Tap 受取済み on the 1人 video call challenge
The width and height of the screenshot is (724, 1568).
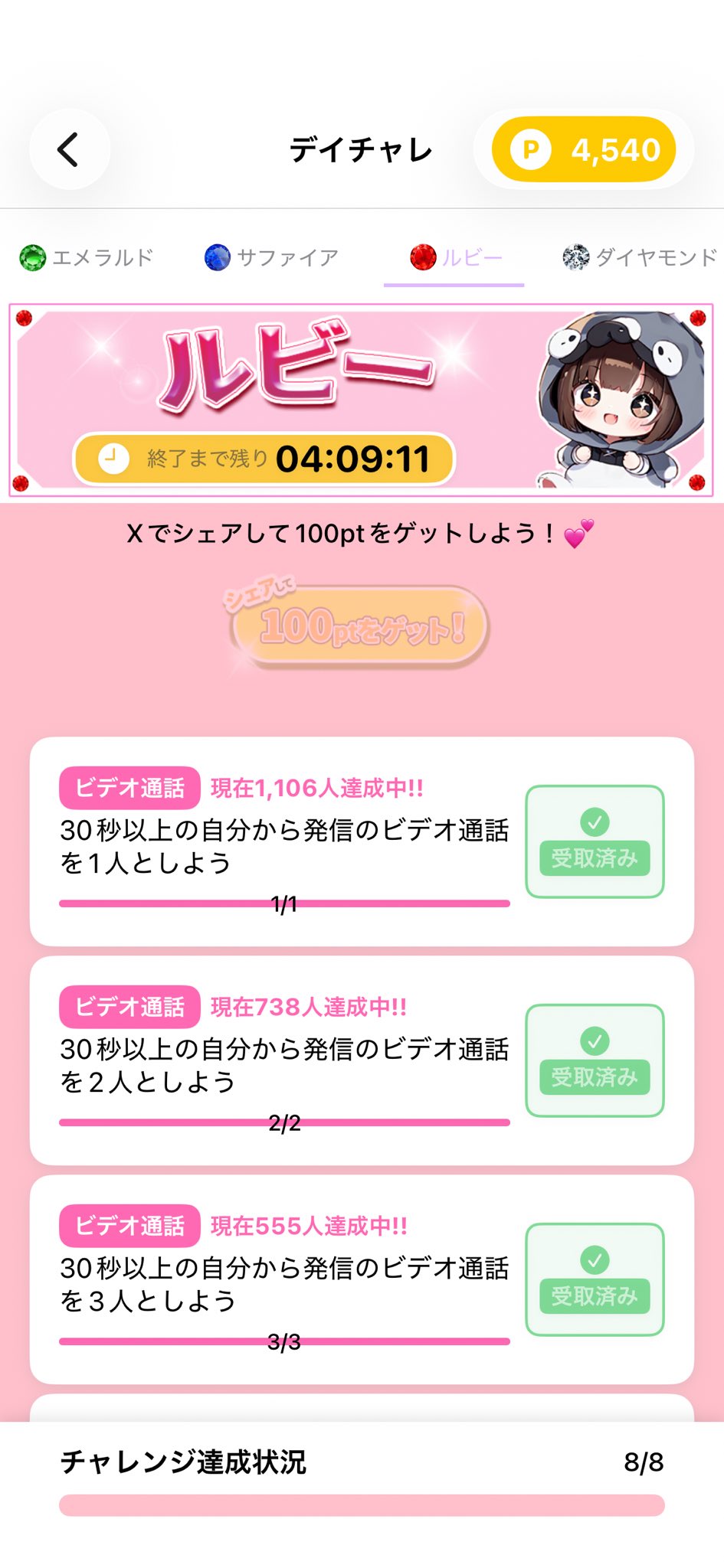click(595, 841)
